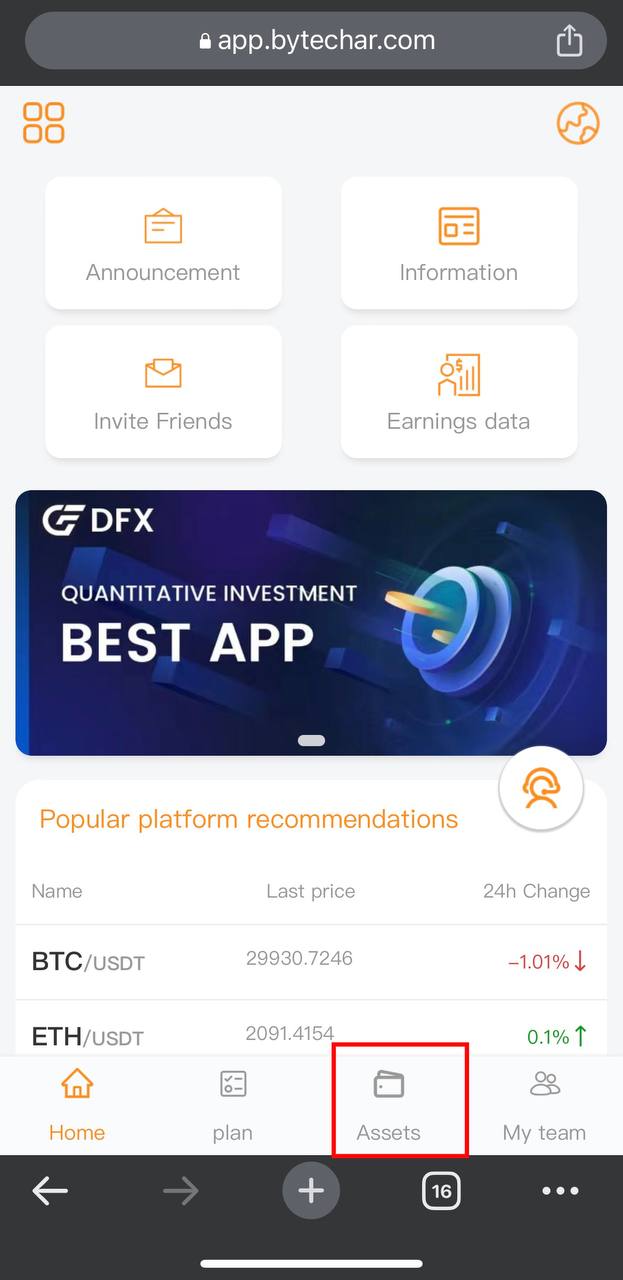
Task: Open the Announcement card
Action: click(163, 243)
